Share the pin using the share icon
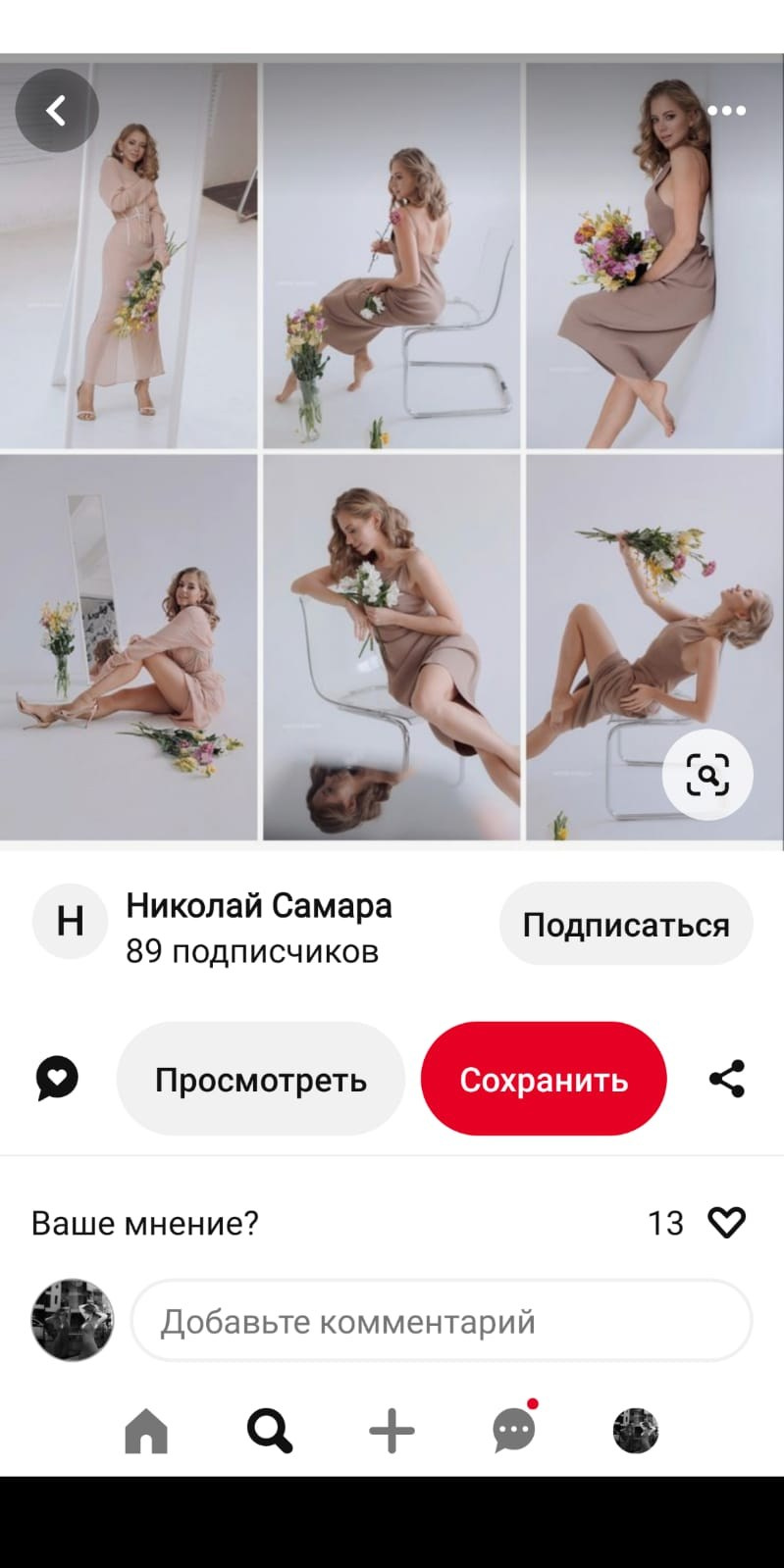784x1568 pixels. (x=726, y=1078)
